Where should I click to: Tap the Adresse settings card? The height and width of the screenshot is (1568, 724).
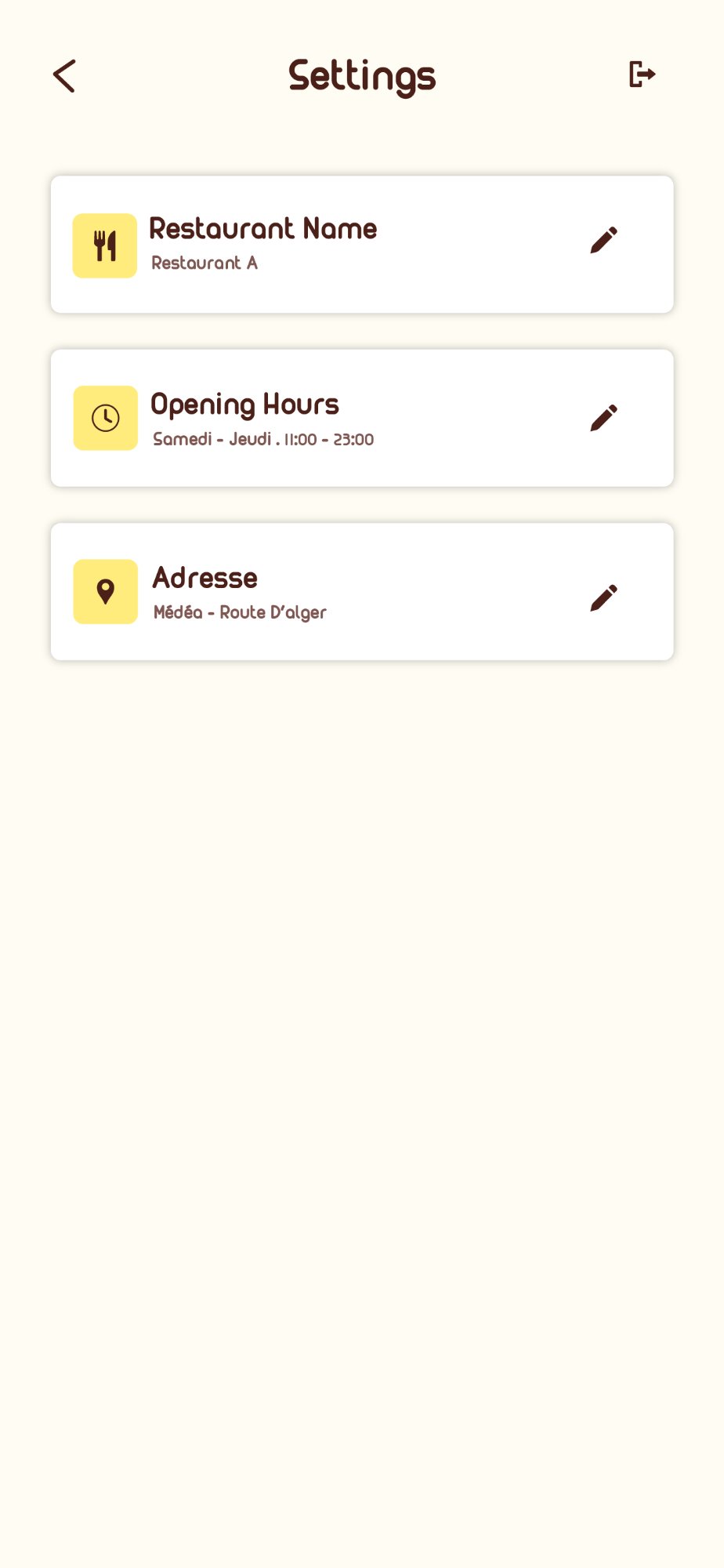pyautogui.click(x=362, y=592)
